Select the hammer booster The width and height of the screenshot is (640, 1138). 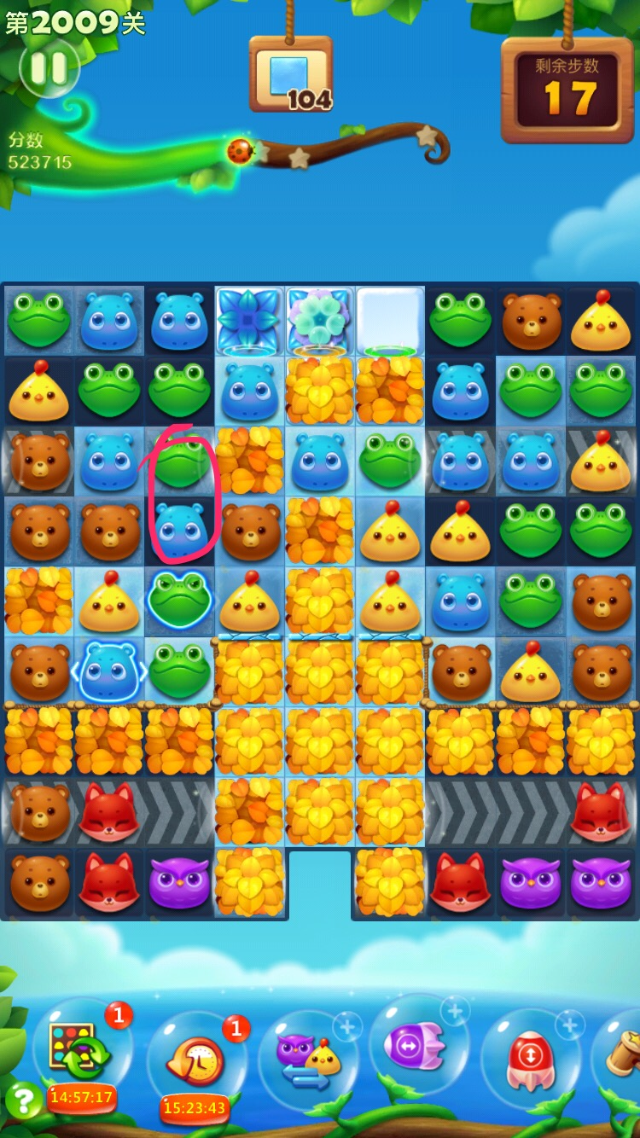(x=620, y=1055)
